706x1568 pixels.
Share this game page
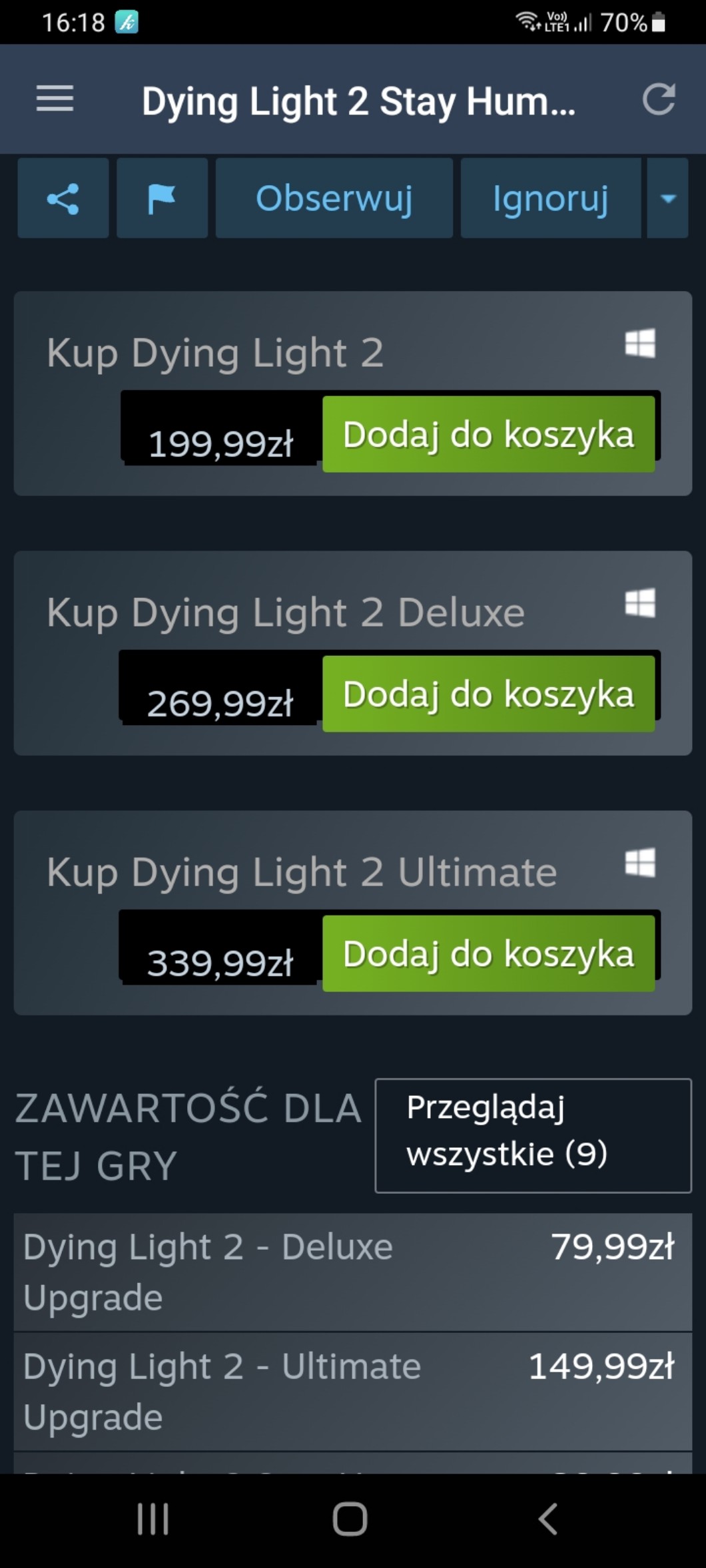tap(63, 198)
